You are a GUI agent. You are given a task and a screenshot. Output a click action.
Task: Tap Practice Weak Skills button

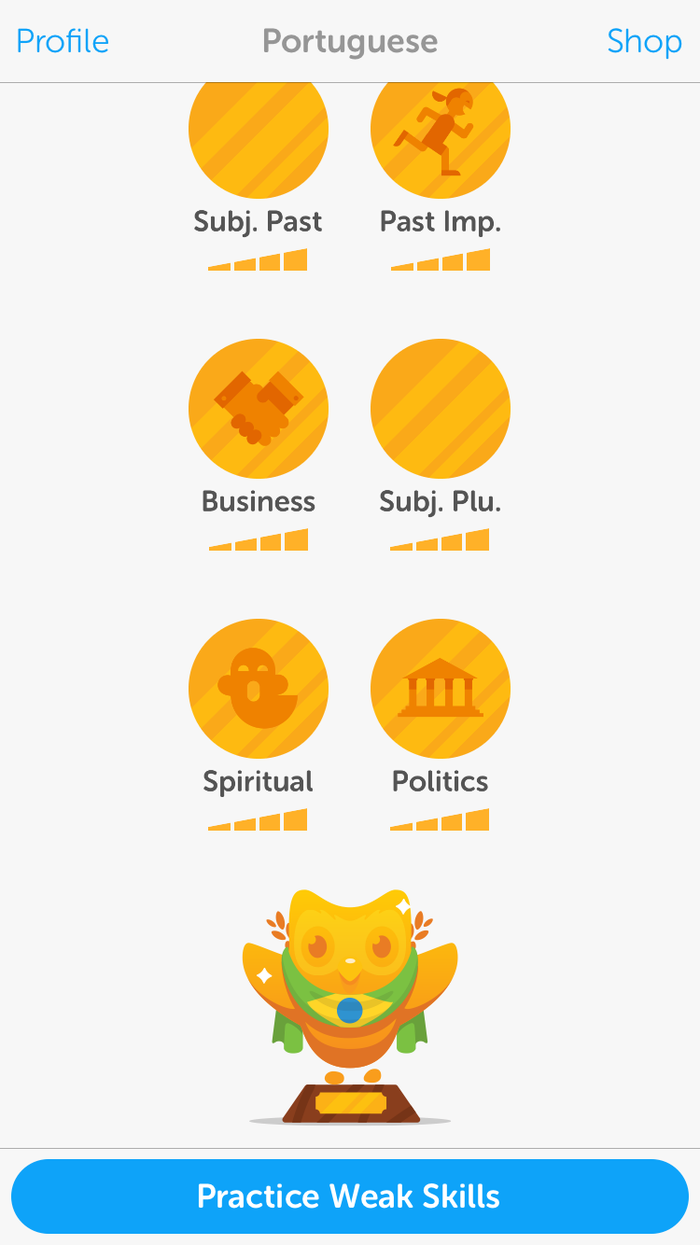350,1196
